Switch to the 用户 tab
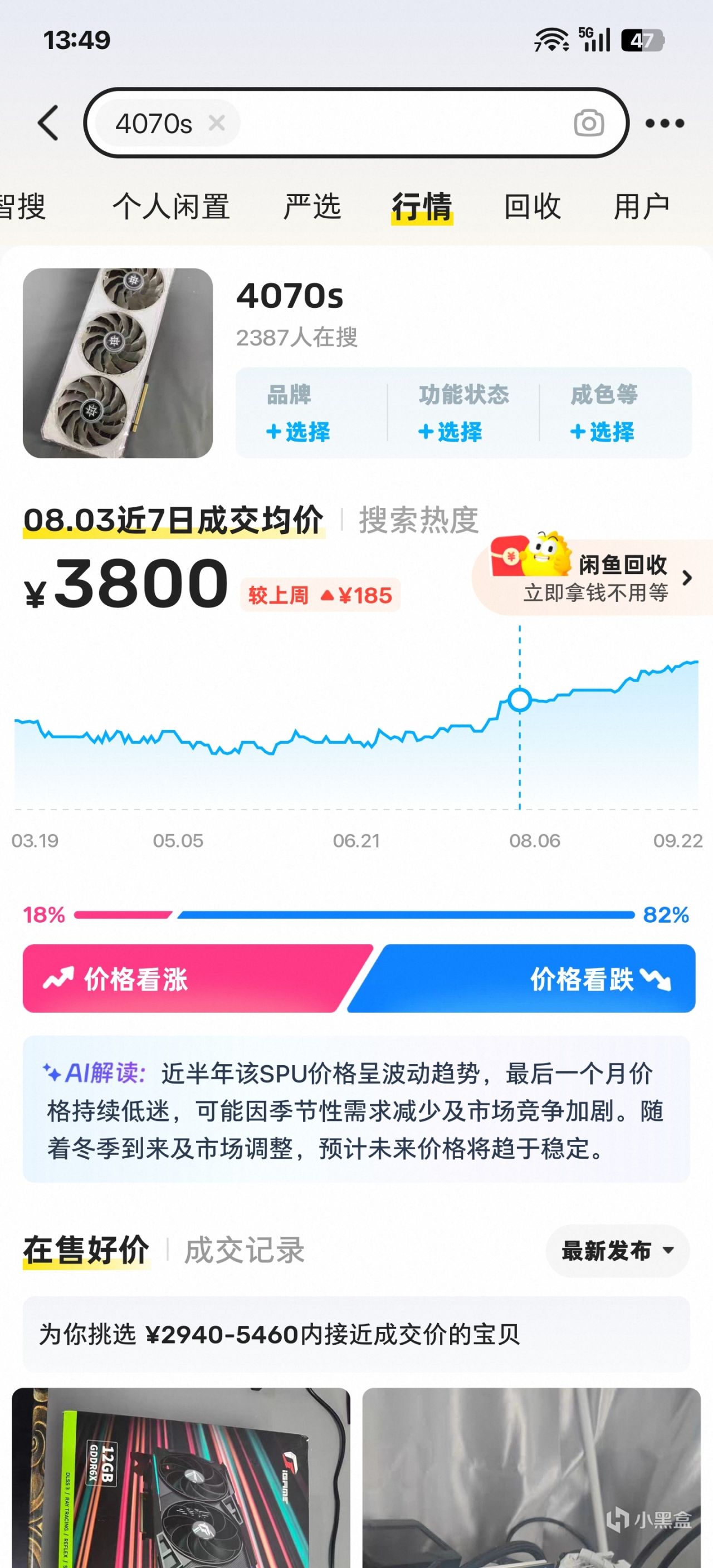This screenshot has width=713, height=1568. coord(642,207)
